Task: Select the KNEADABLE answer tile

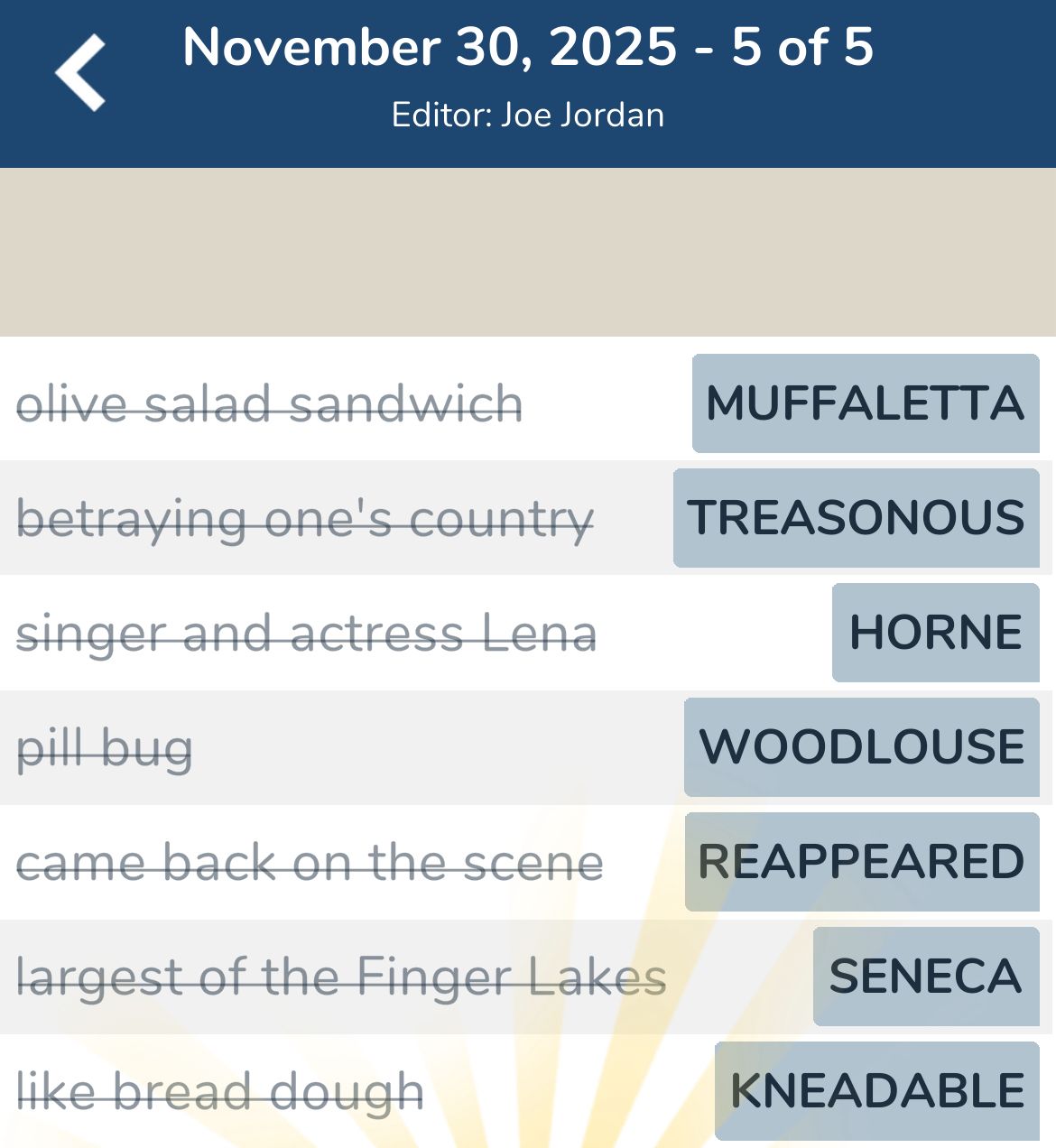Action: 868,1089
